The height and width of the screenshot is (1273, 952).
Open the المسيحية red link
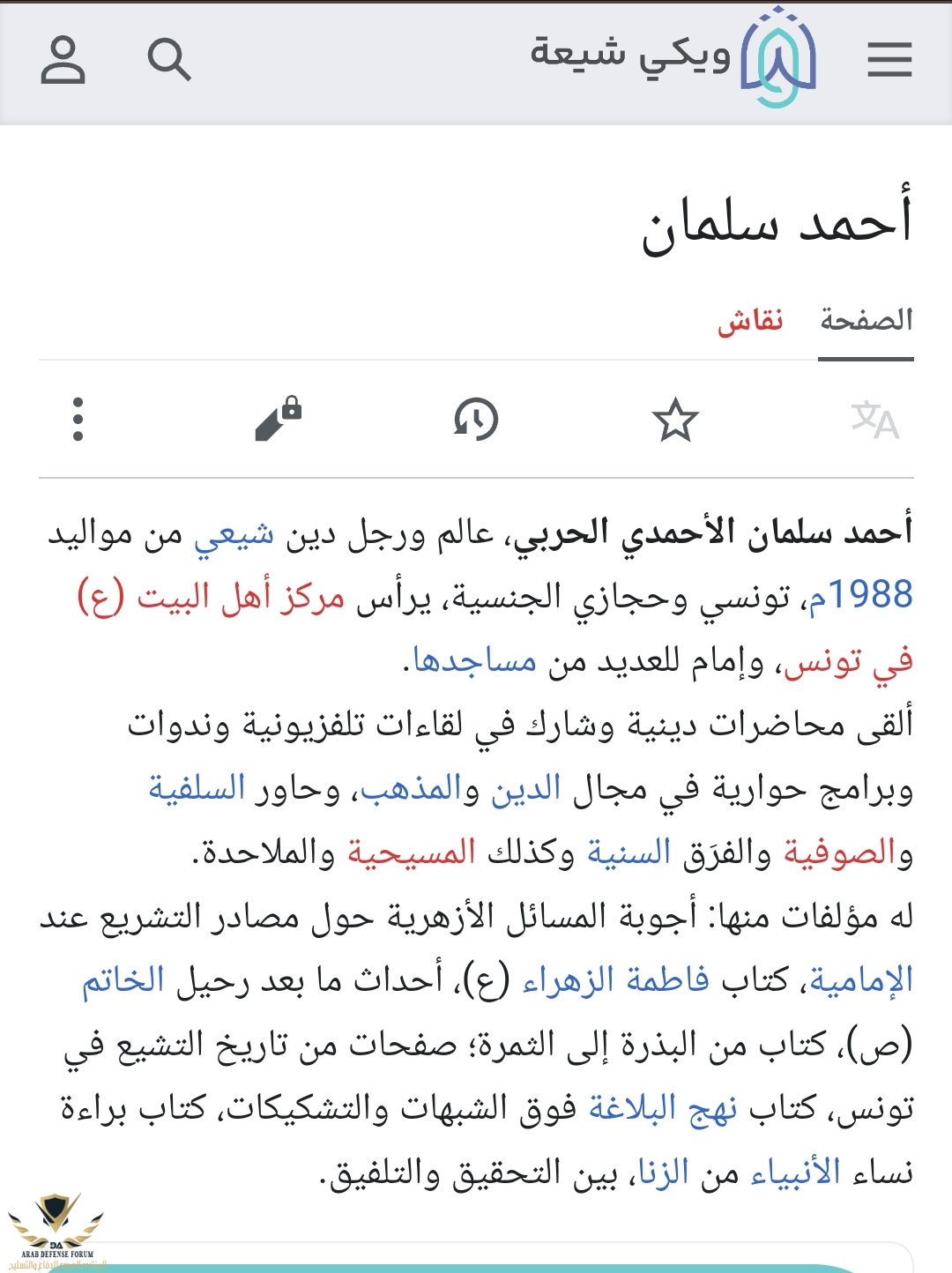411,852
